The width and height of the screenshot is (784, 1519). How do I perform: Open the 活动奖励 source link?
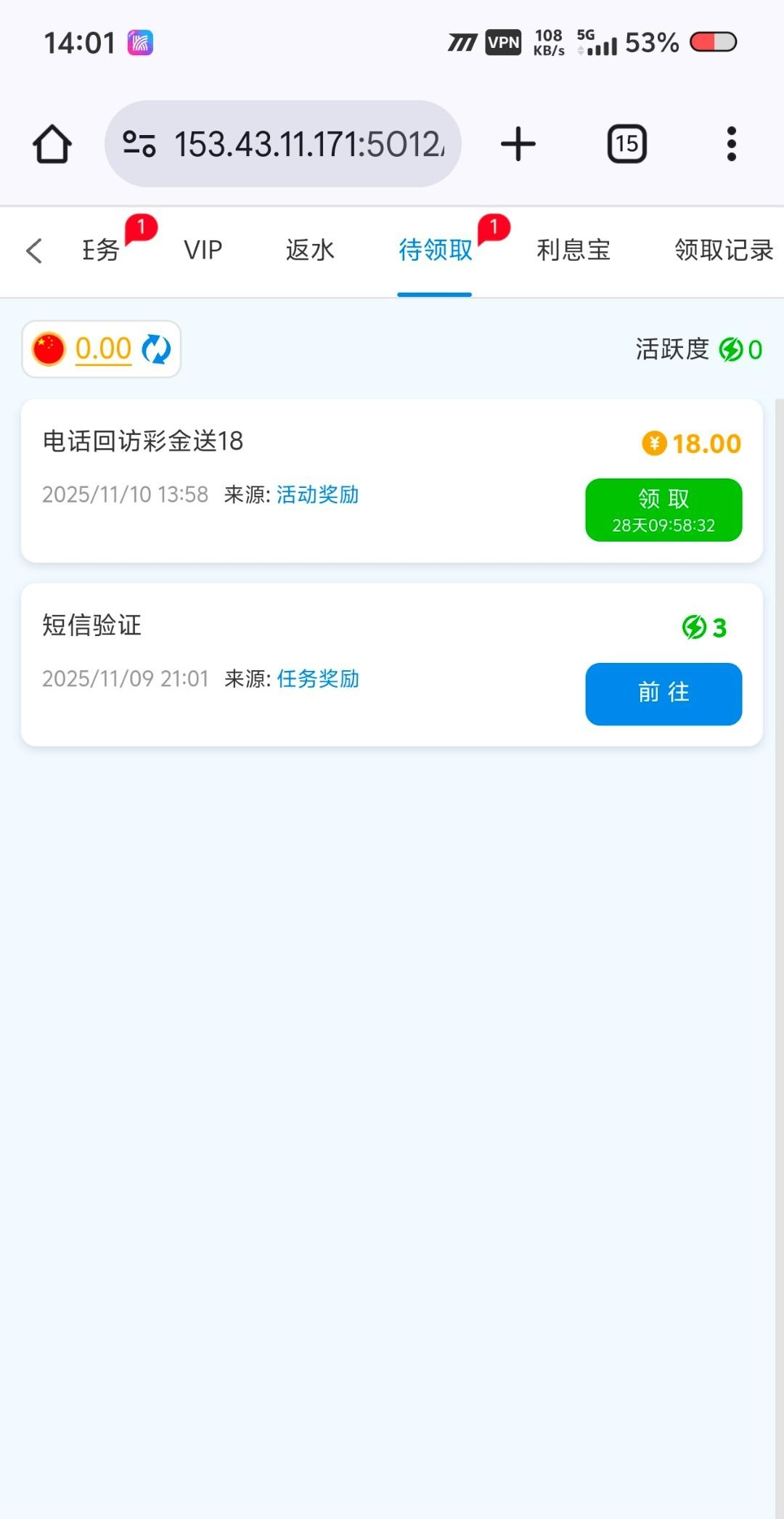point(317,495)
